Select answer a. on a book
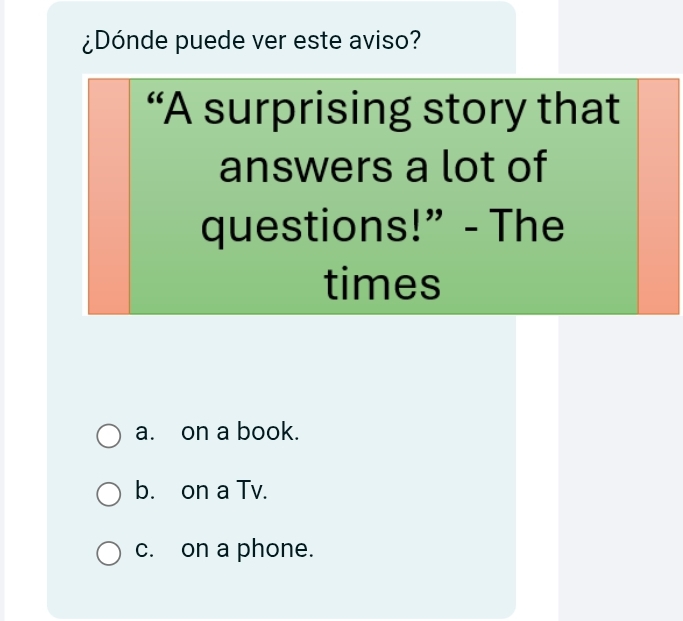 107,435
